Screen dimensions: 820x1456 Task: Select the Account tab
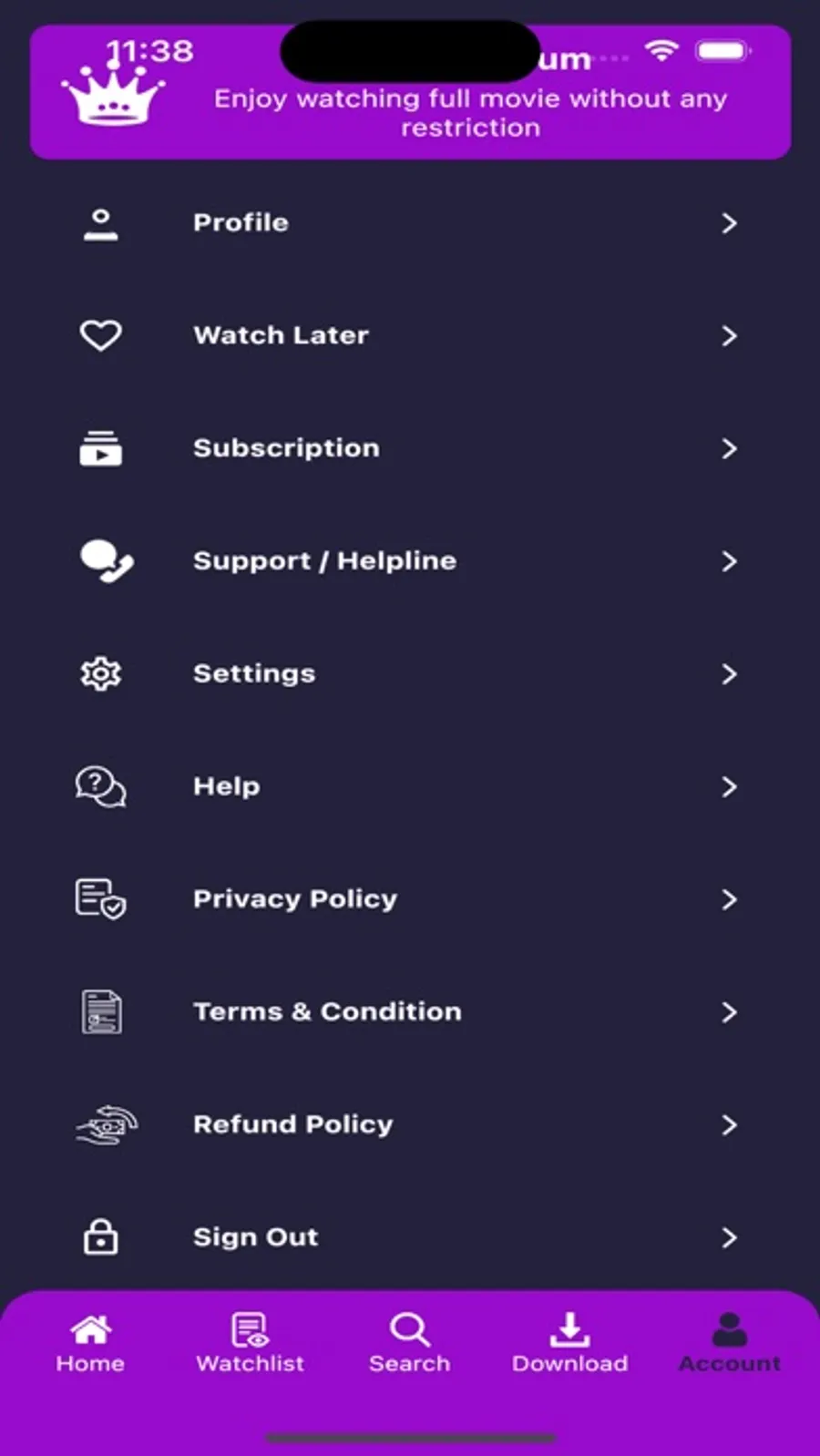[x=730, y=1344]
